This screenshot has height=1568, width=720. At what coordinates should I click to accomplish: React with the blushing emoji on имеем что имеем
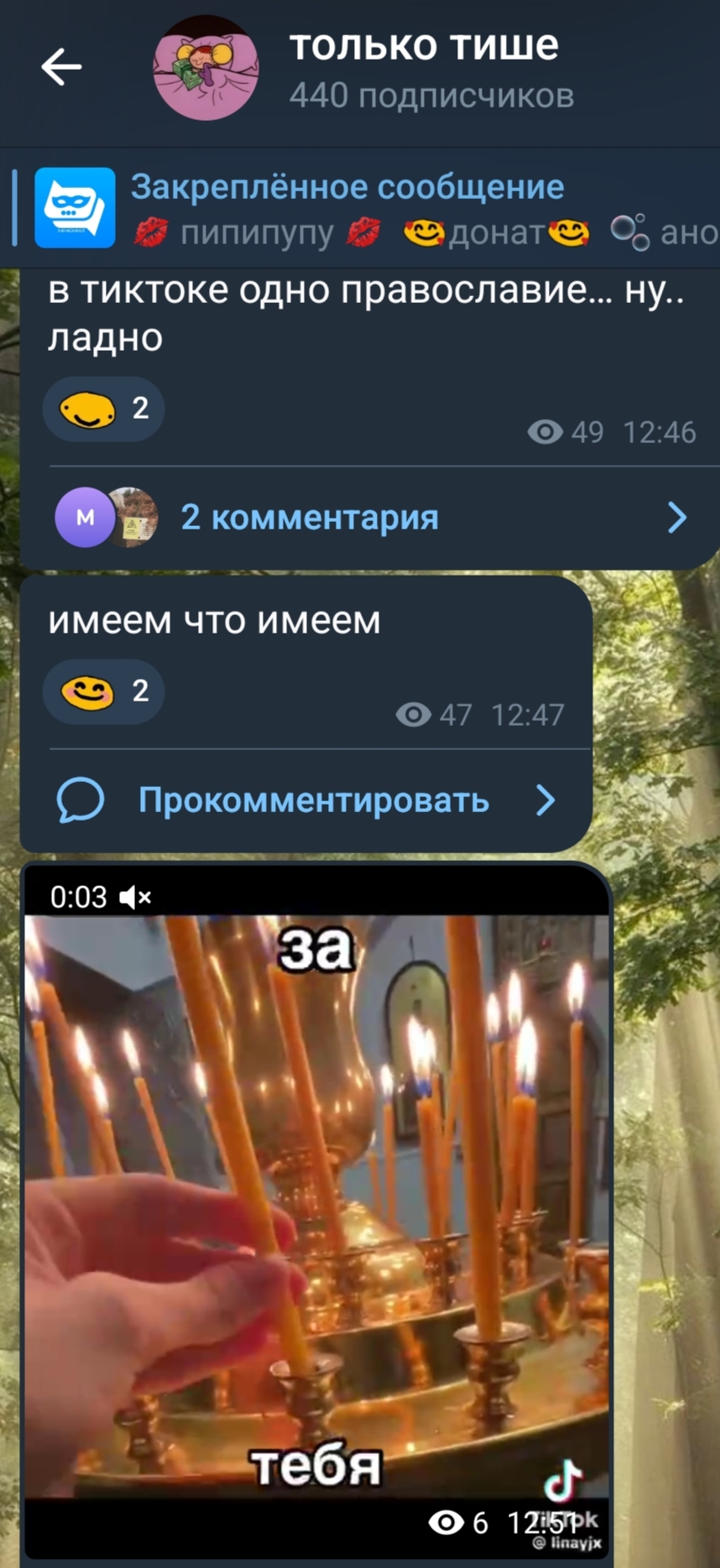103,691
